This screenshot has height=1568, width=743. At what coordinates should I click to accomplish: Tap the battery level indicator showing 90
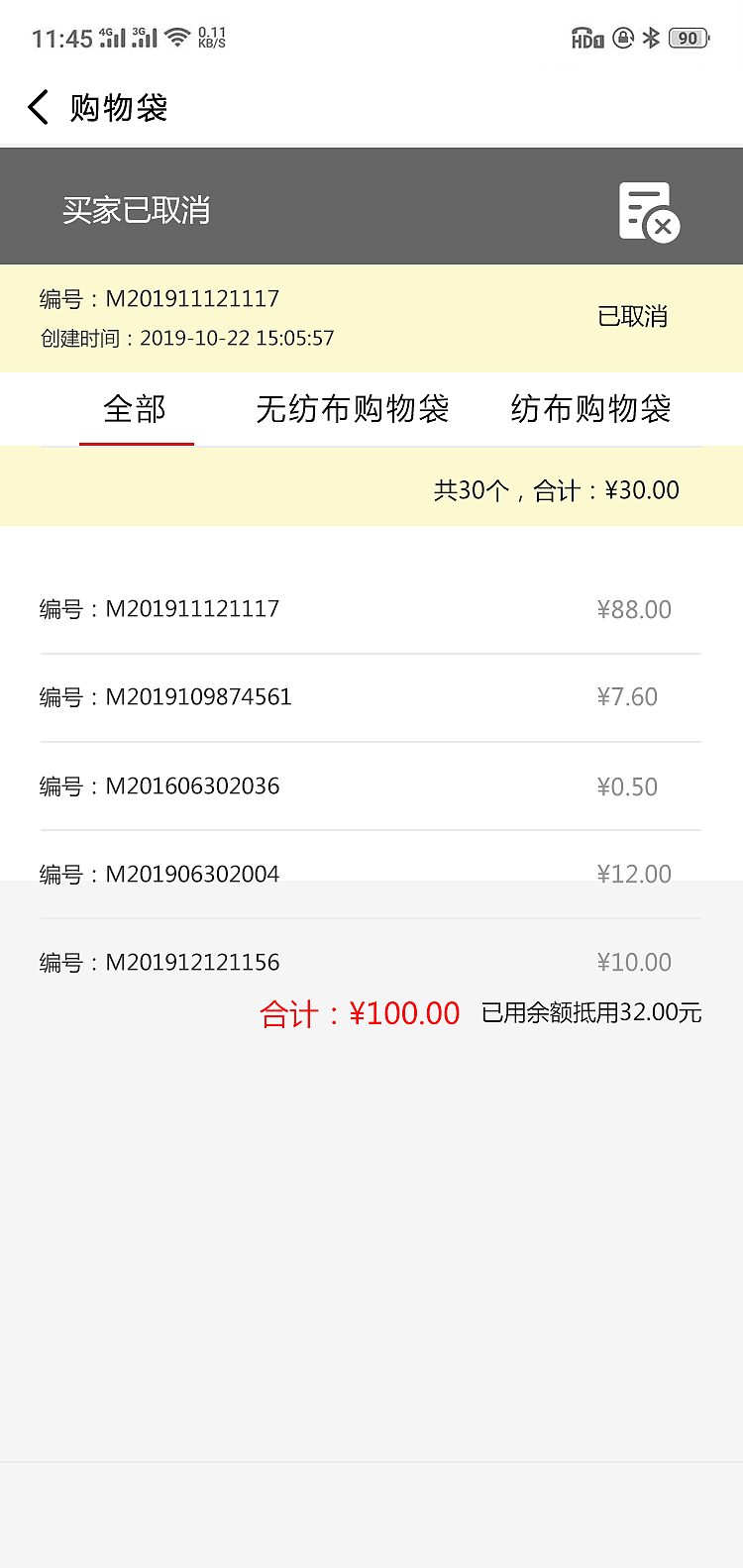pyautogui.click(x=689, y=38)
